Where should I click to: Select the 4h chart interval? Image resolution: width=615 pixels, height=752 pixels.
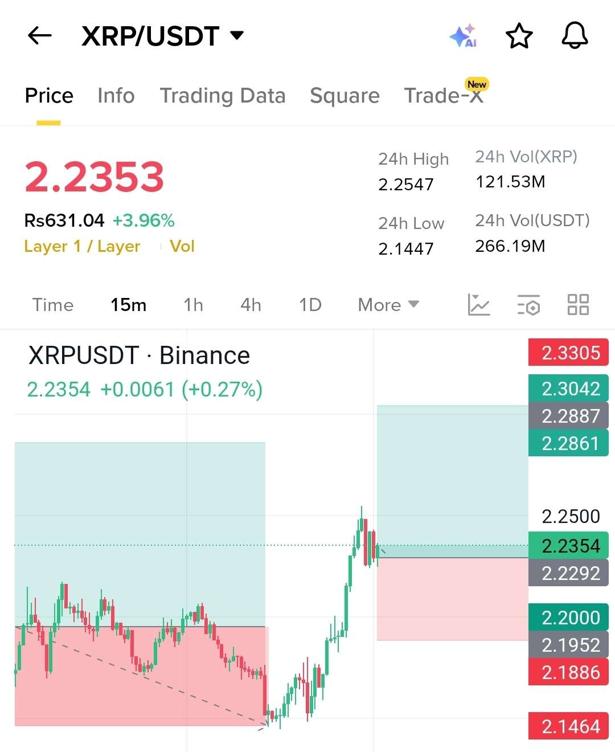click(250, 305)
